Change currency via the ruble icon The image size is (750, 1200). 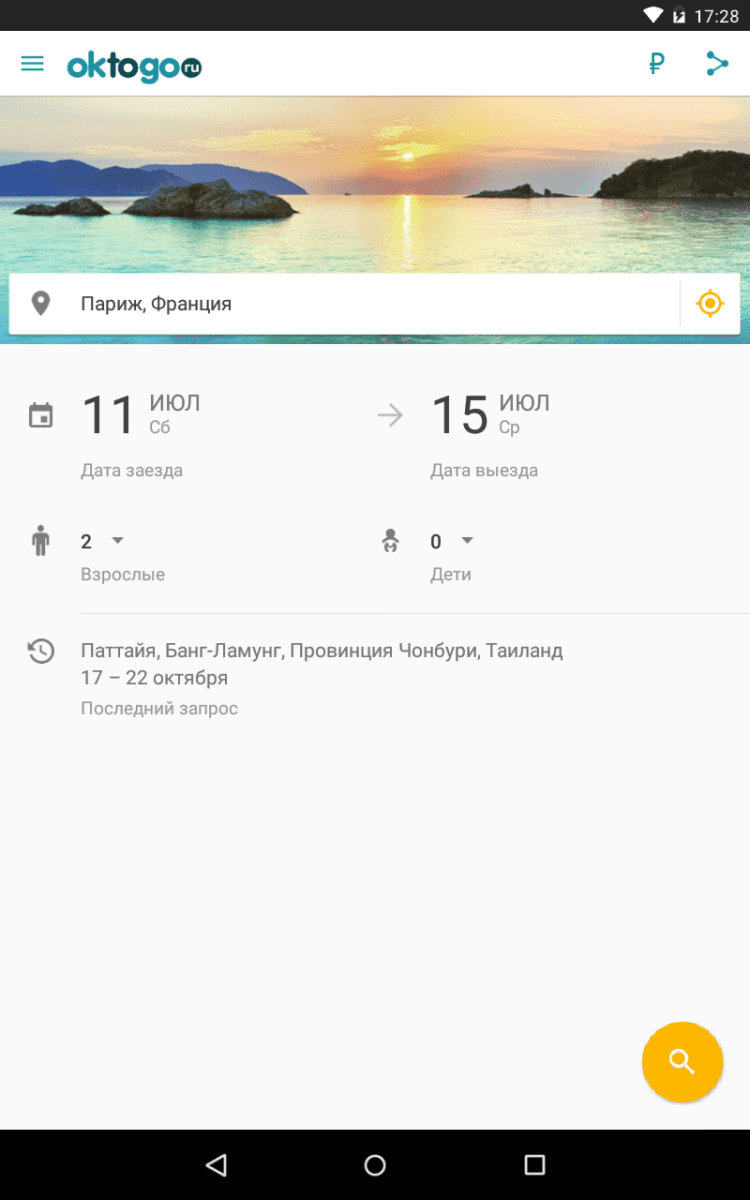tap(656, 64)
